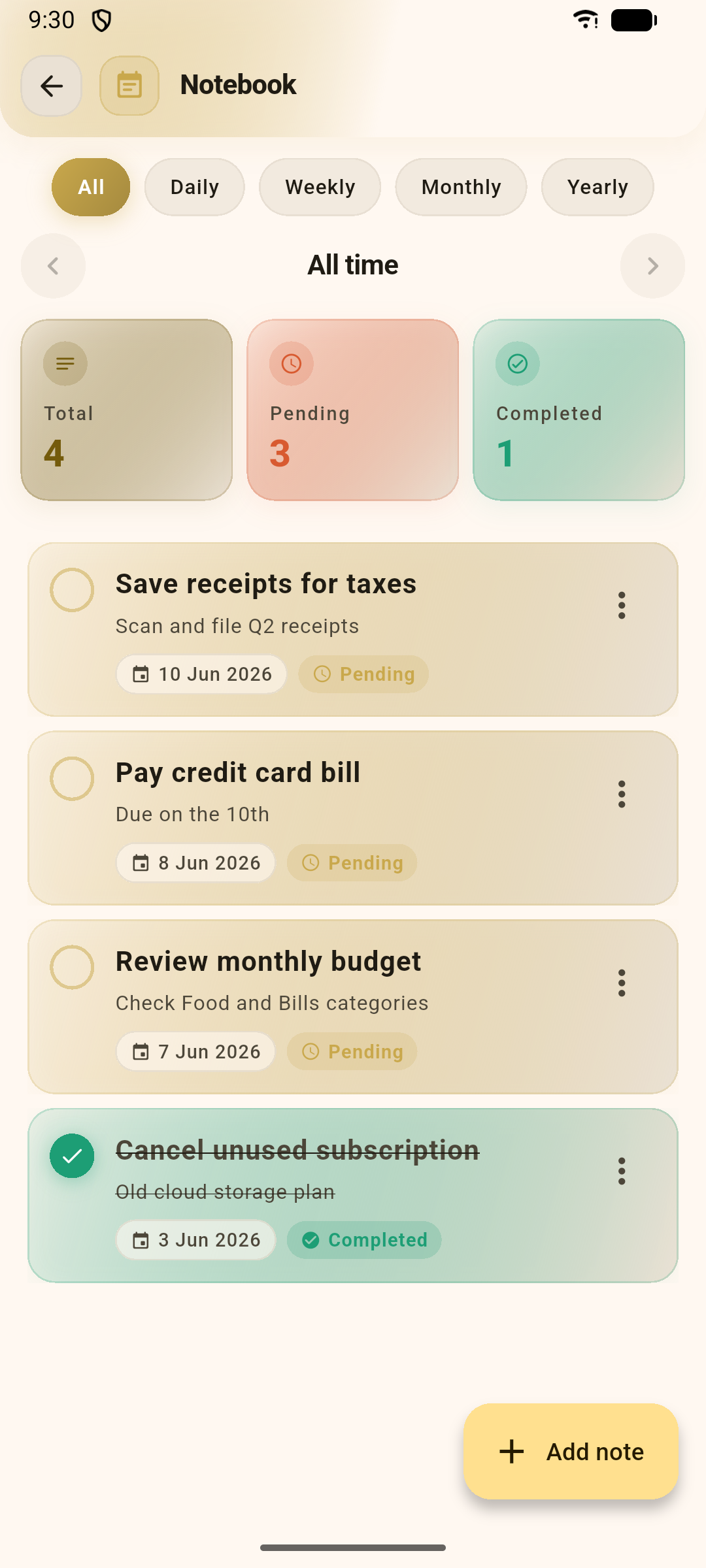This screenshot has height=1568, width=706.
Task: Switch to the Weekly filter
Action: (x=320, y=187)
